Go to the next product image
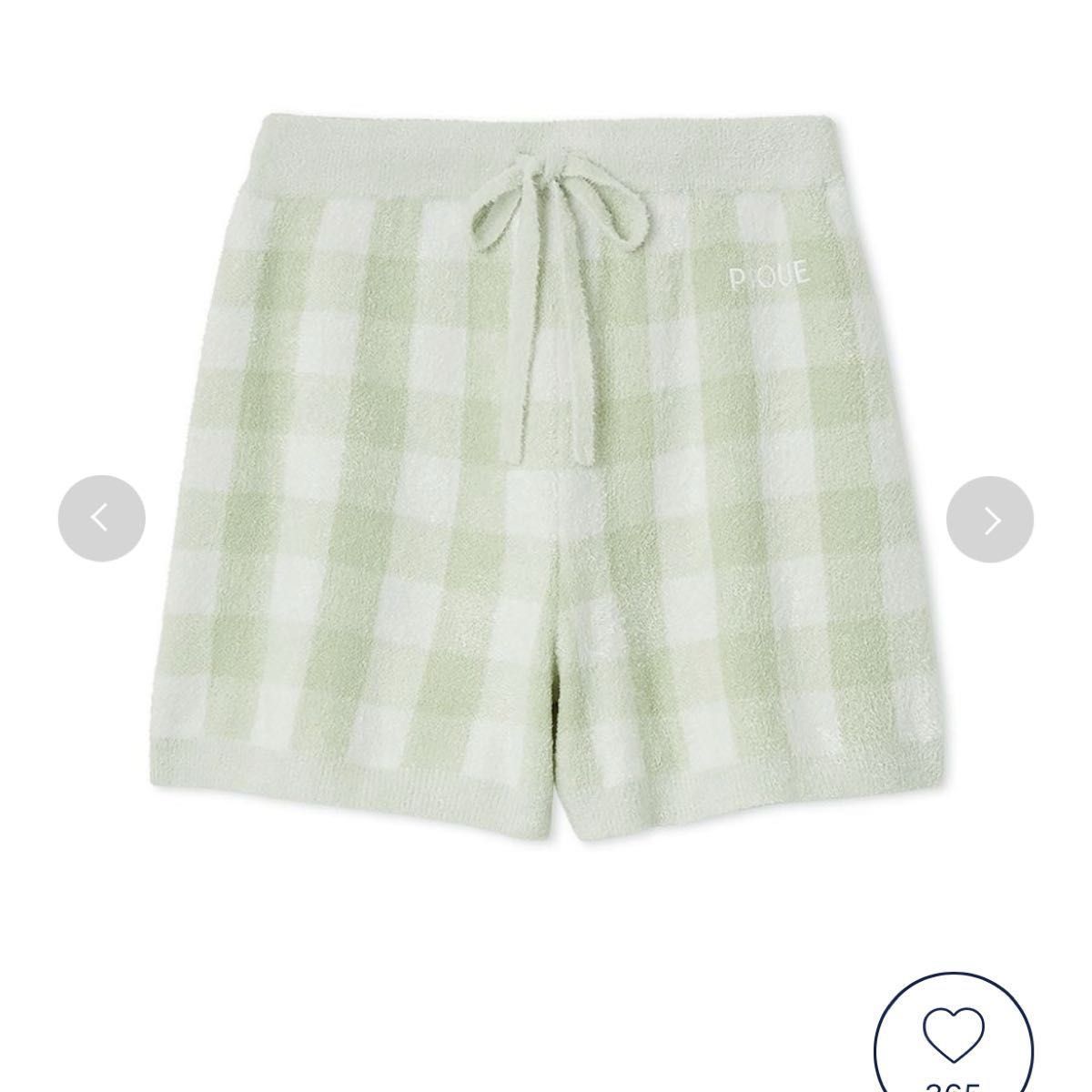The image size is (1092, 1092). coord(990,519)
